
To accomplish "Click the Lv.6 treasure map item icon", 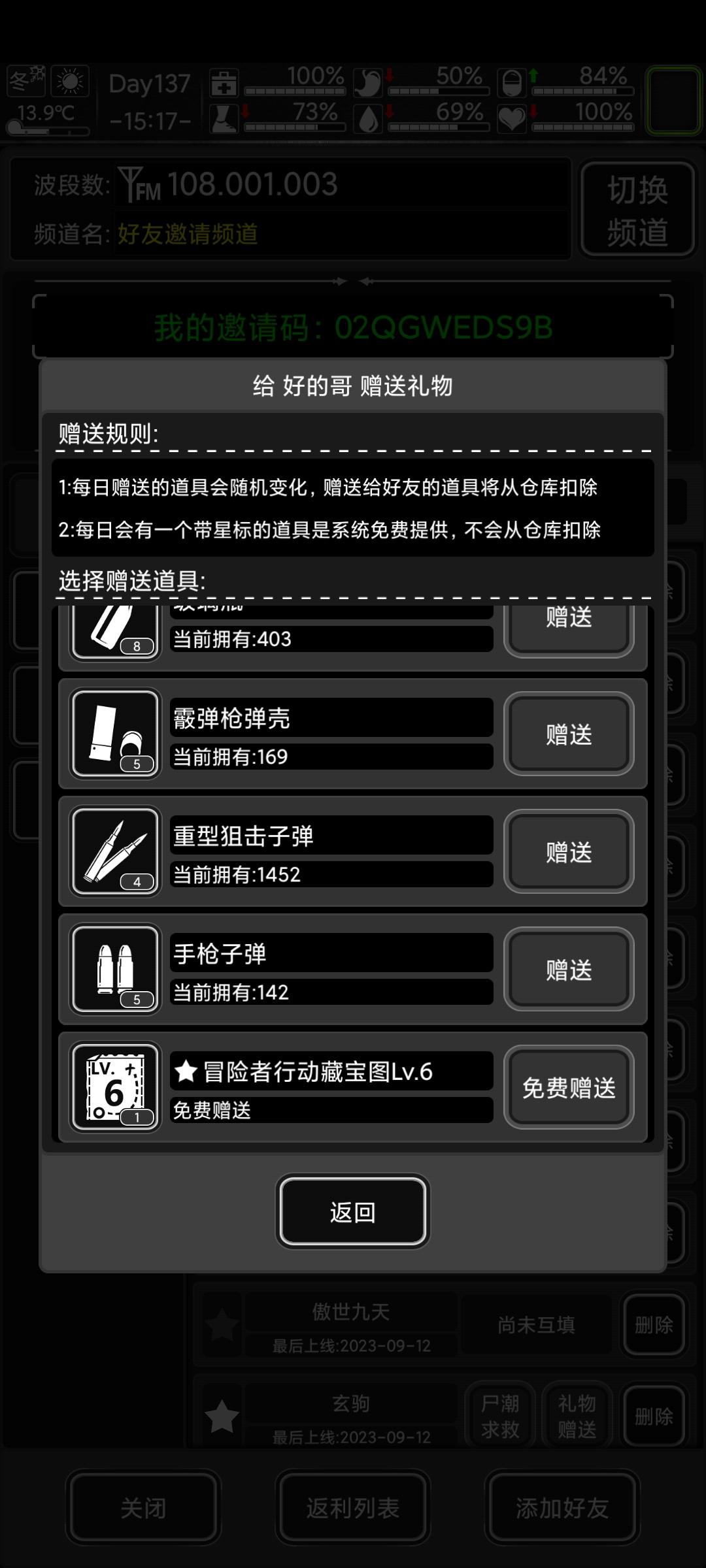I will click(x=114, y=1085).
